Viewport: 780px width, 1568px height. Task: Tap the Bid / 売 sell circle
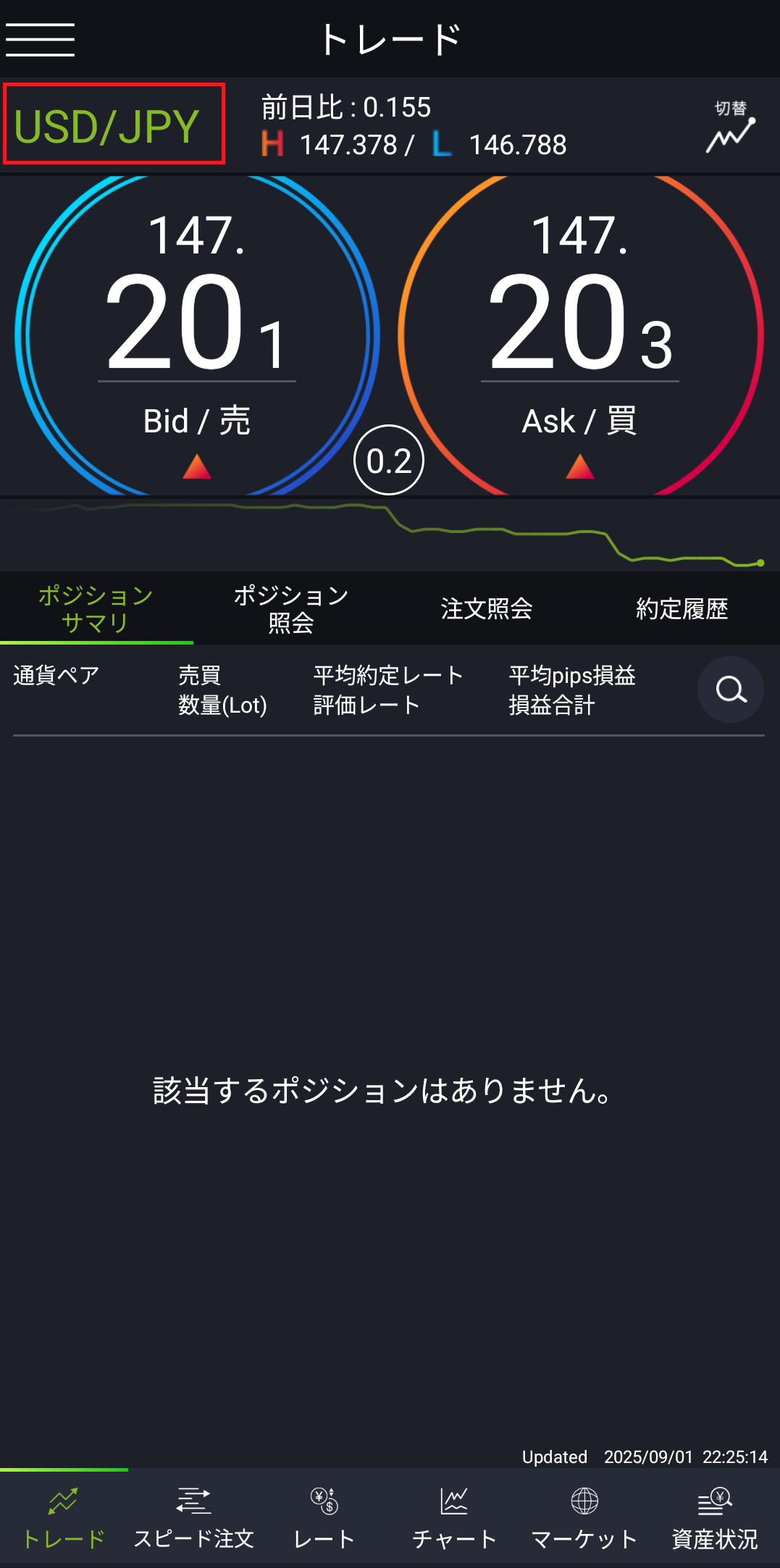pyautogui.click(x=197, y=335)
